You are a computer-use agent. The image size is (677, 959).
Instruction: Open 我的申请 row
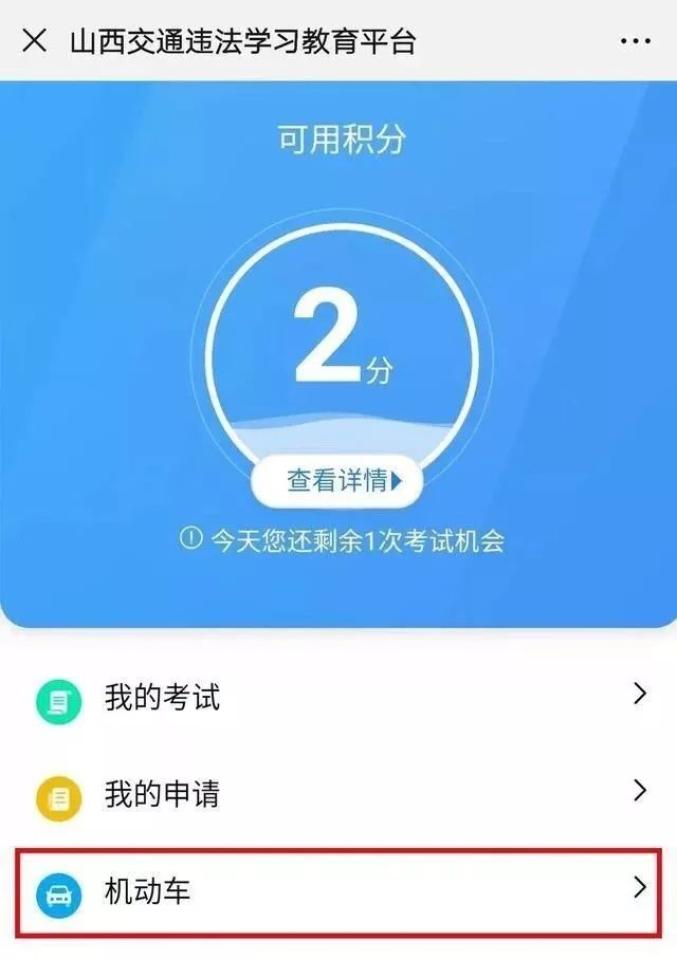click(x=338, y=794)
